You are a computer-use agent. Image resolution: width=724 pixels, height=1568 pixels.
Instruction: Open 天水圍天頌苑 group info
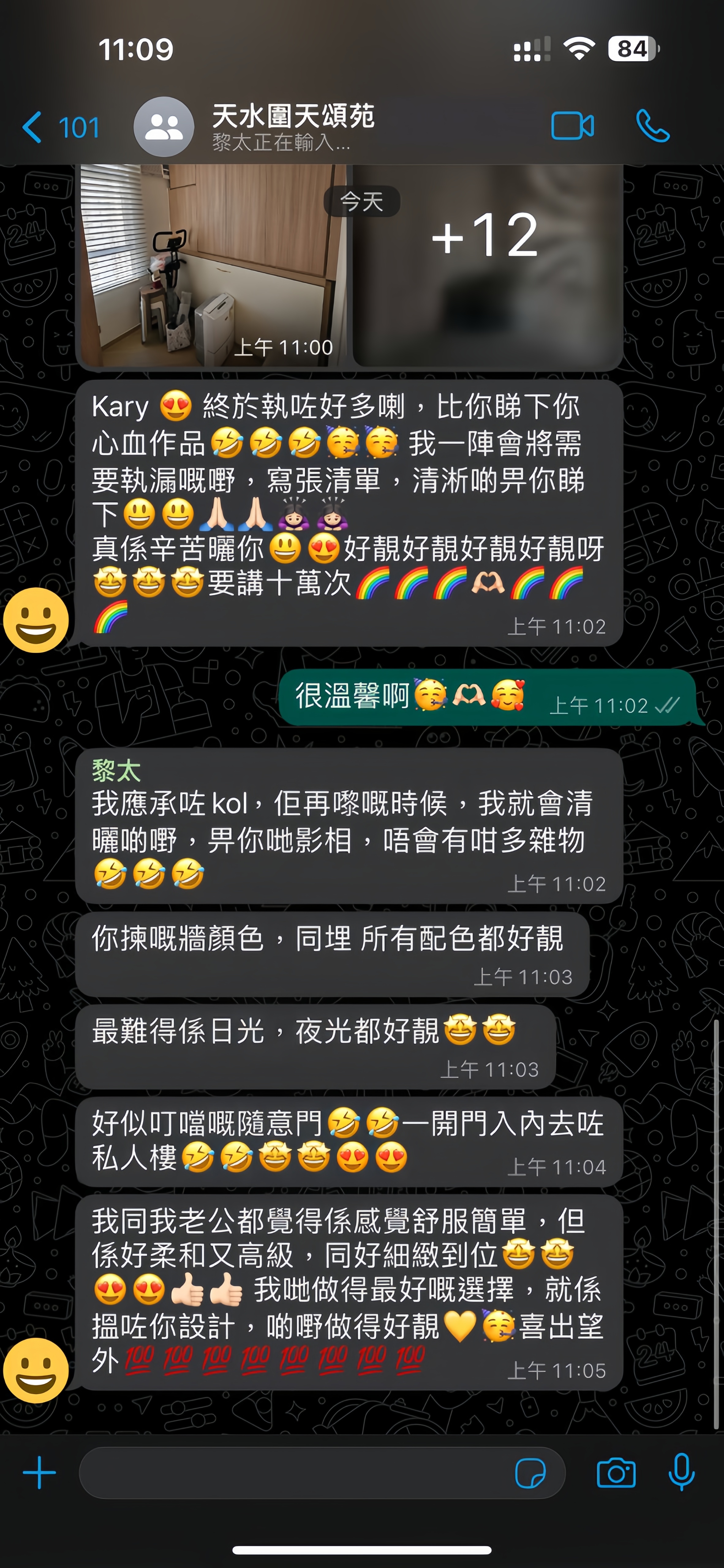pyautogui.click(x=293, y=126)
